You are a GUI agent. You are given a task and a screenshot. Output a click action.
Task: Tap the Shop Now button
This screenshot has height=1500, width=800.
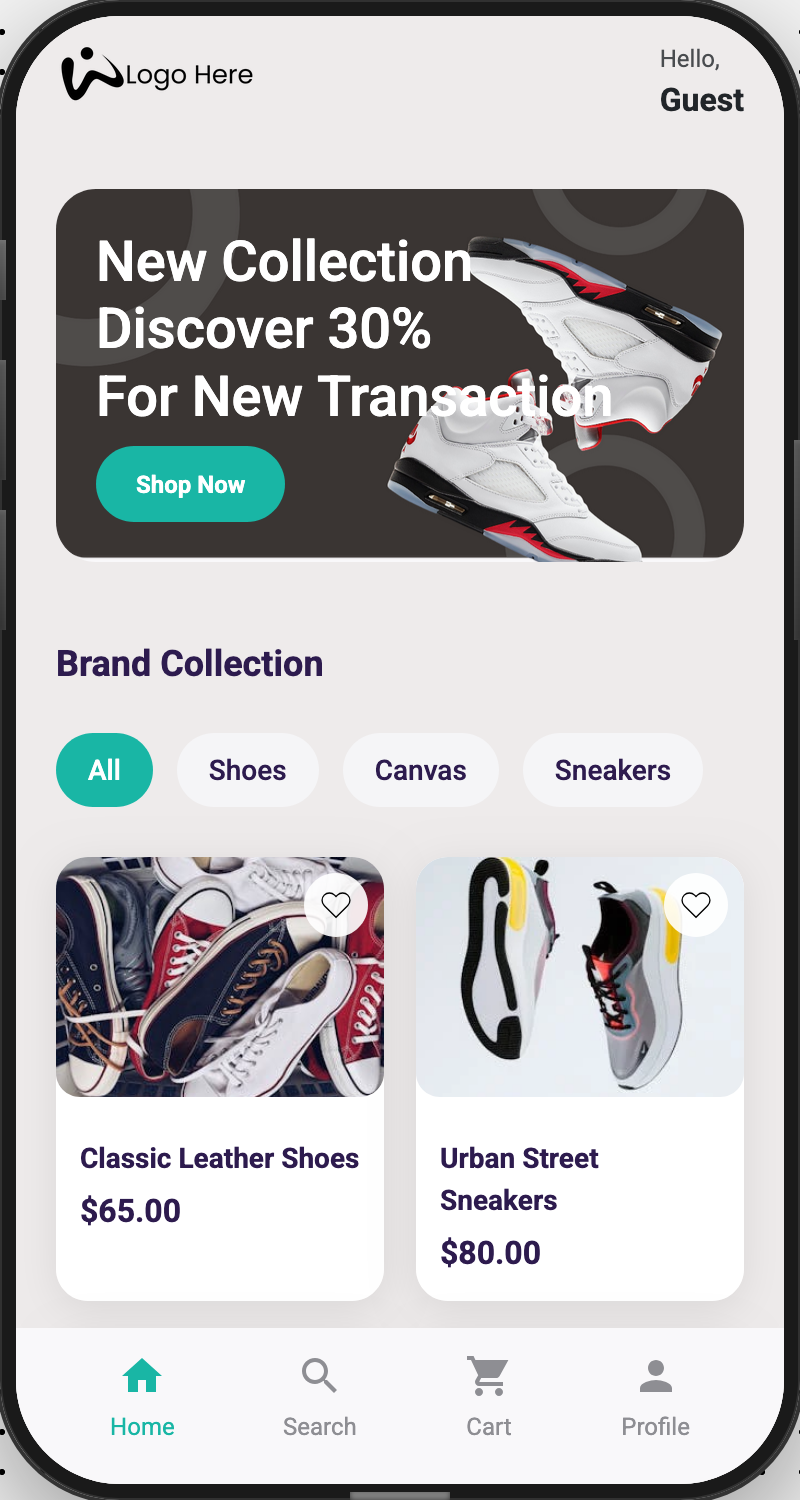[190, 484]
